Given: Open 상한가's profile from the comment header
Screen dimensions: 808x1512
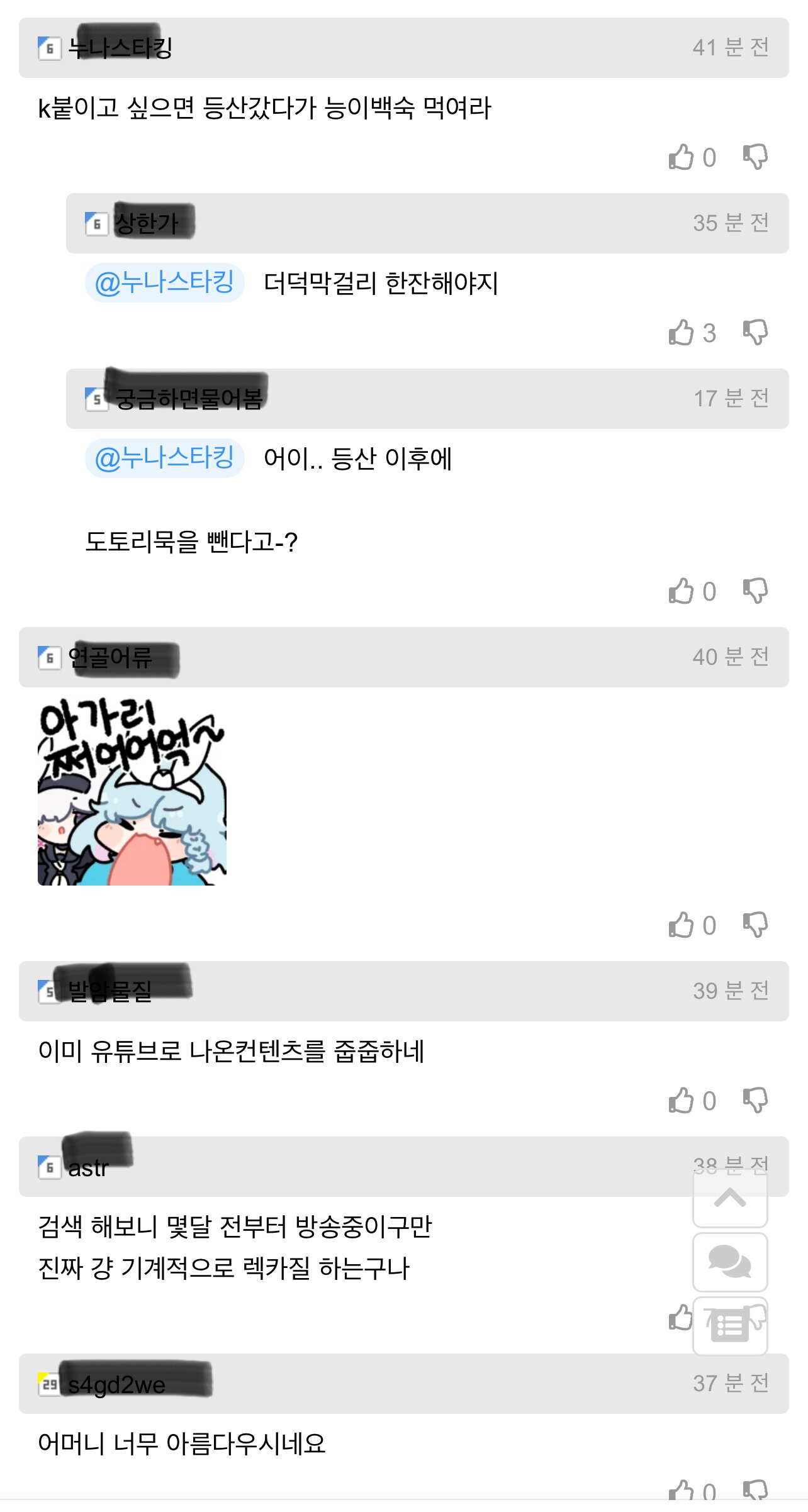Looking at the screenshot, I should (147, 223).
